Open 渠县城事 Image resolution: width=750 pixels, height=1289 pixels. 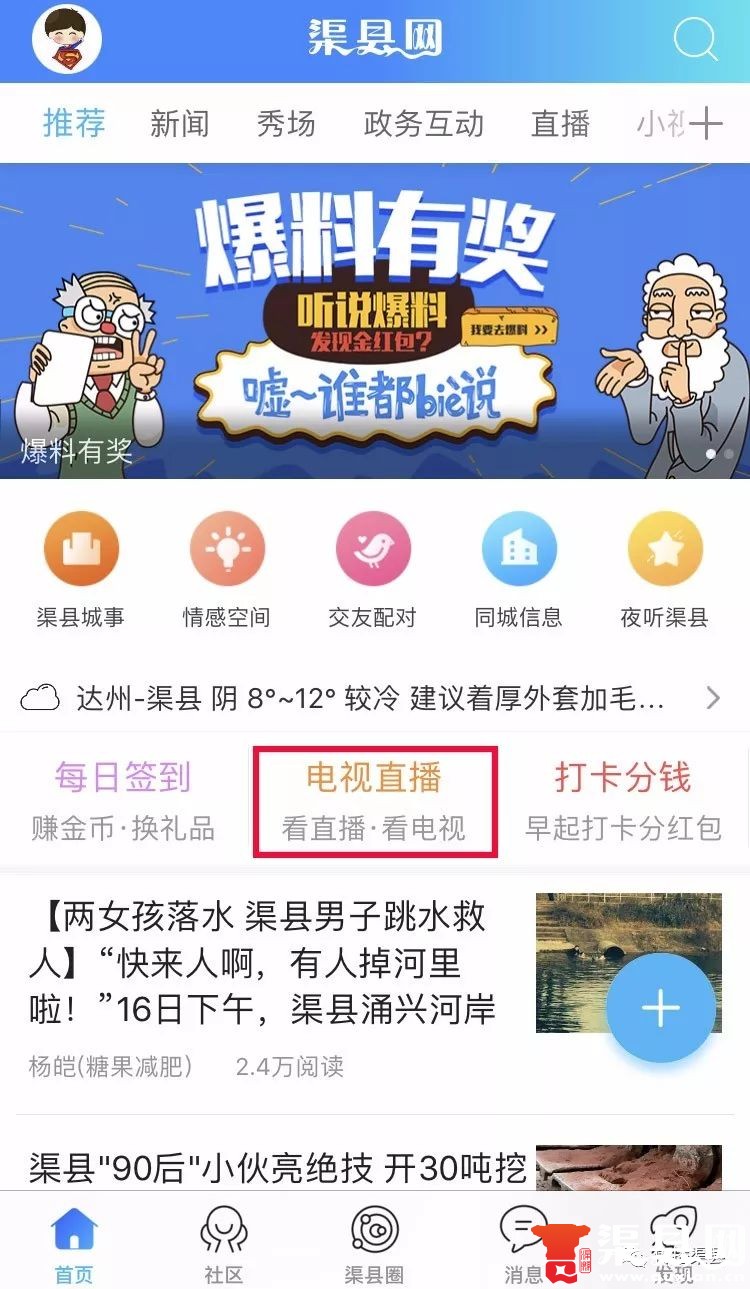(81, 566)
